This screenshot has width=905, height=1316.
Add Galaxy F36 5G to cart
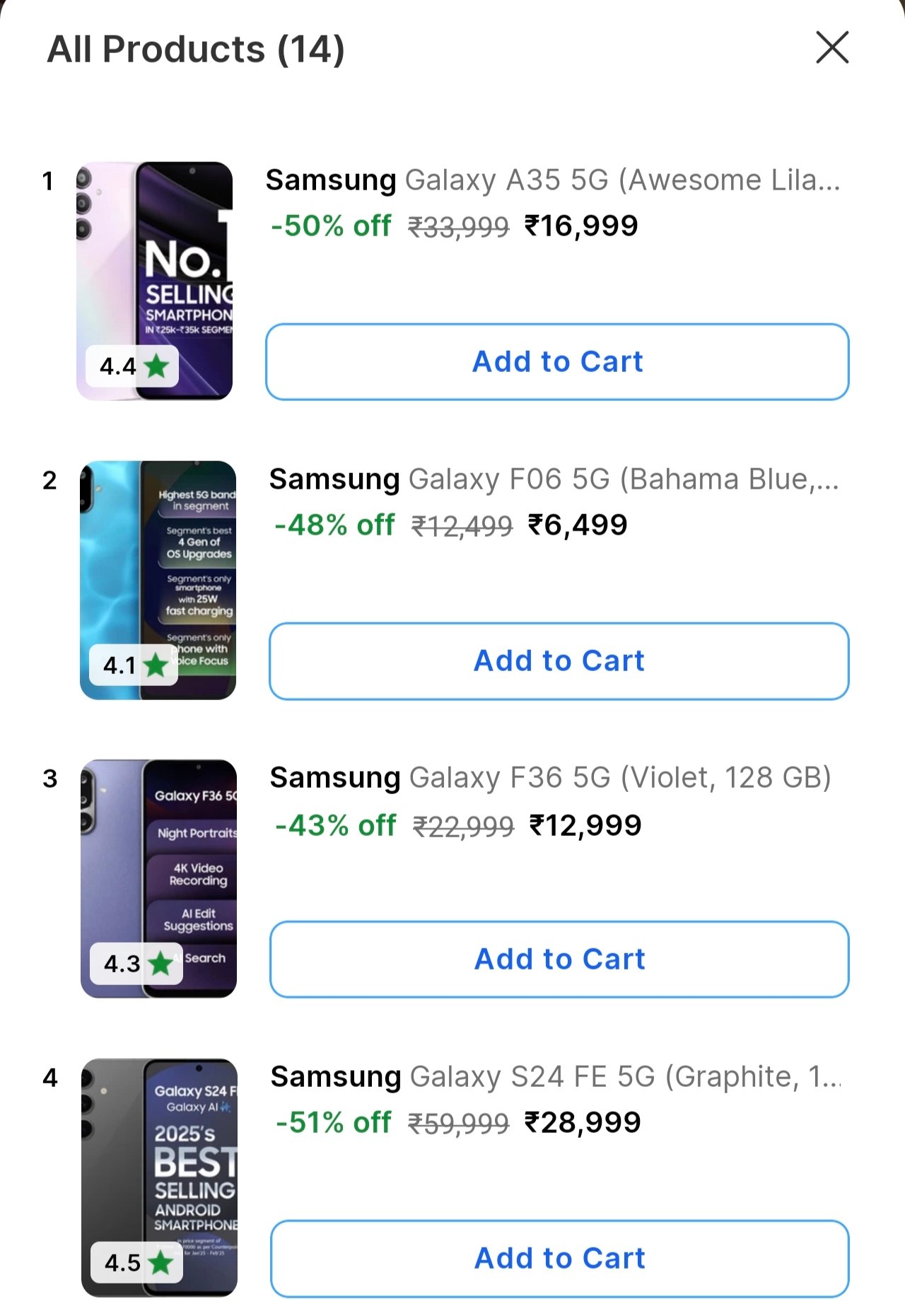(x=559, y=959)
